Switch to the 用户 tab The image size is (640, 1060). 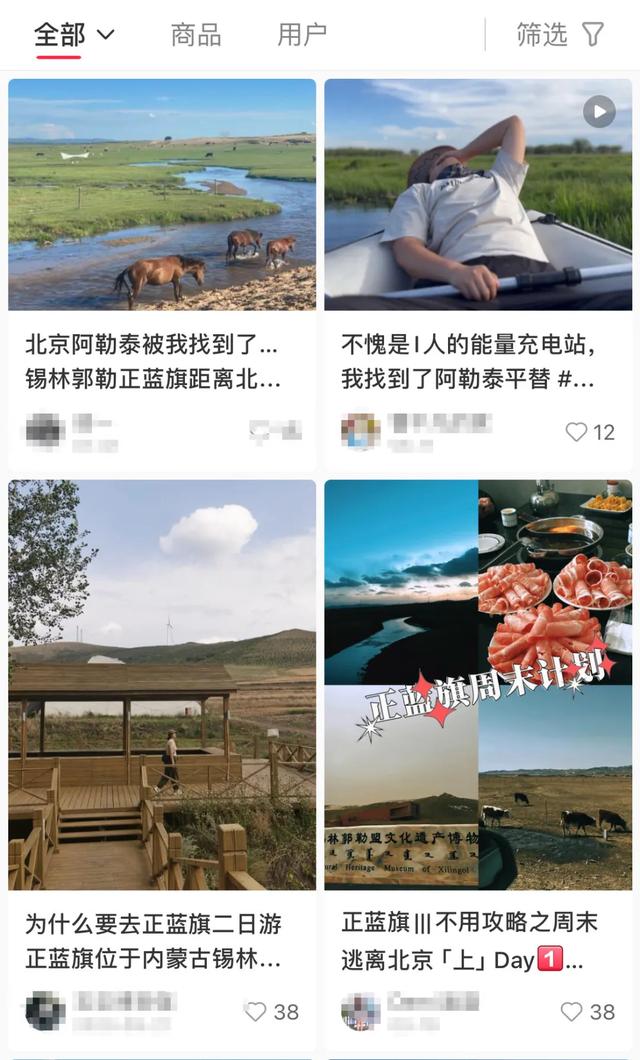click(x=302, y=35)
